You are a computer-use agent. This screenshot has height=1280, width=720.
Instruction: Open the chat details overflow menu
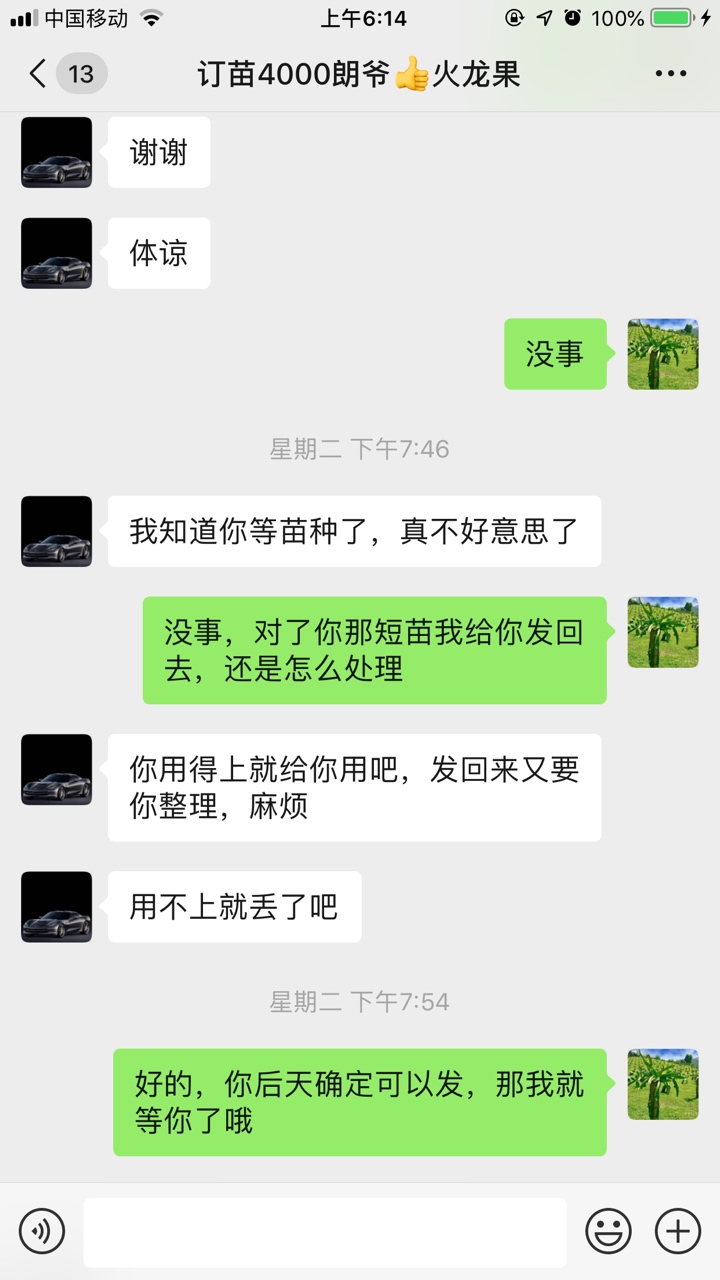[x=671, y=74]
